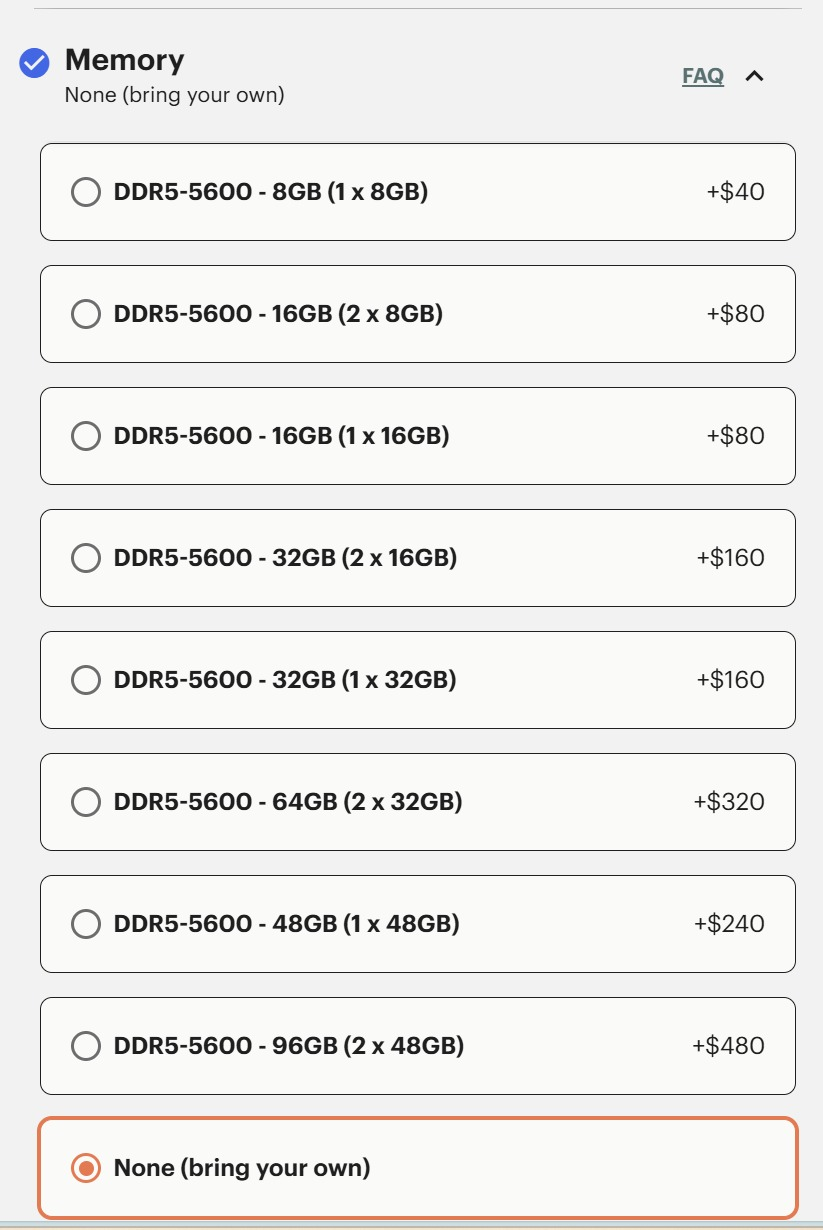Choose DDR5-5600 96GB (2 x 48GB)
This screenshot has height=1230, width=823.
[x=86, y=1046]
